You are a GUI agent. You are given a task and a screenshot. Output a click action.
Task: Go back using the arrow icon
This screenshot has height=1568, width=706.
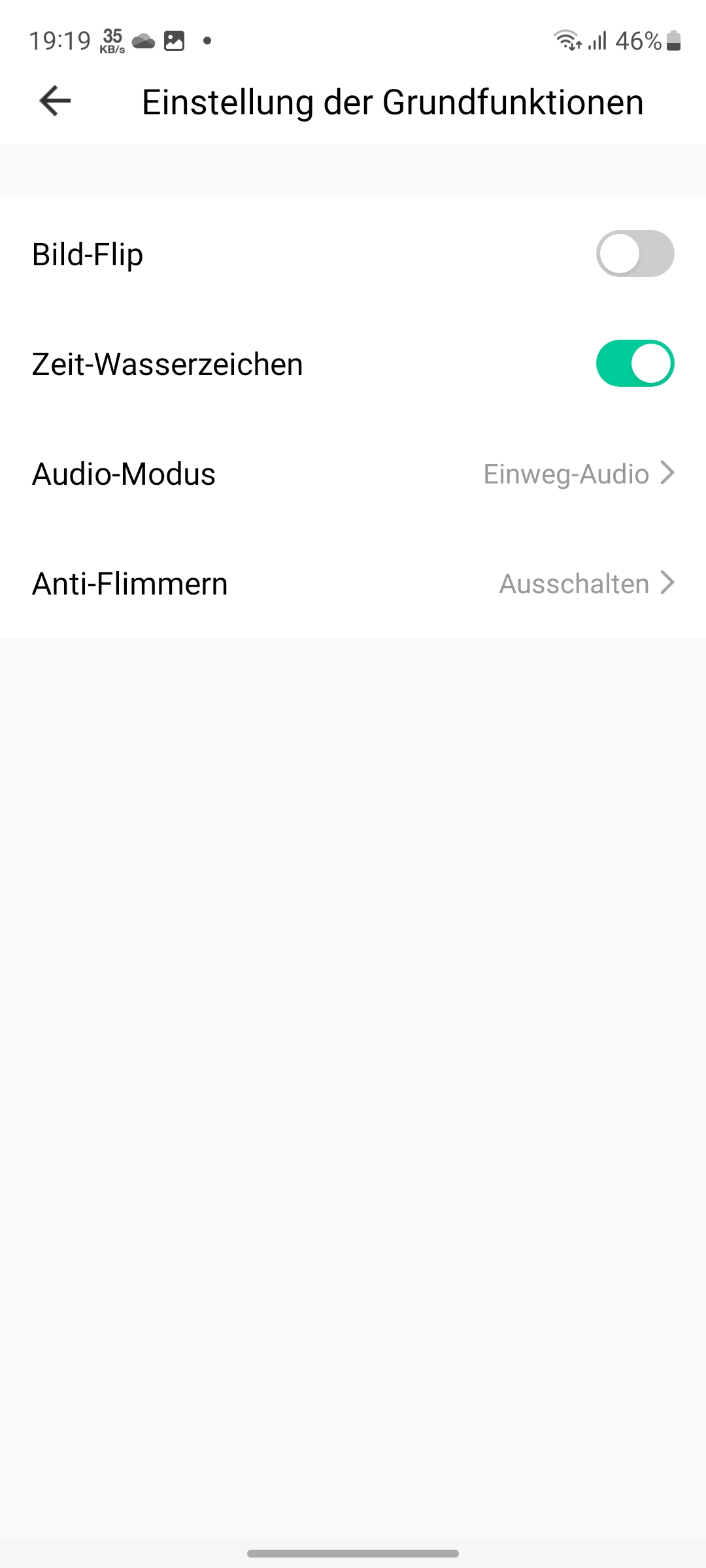55,101
